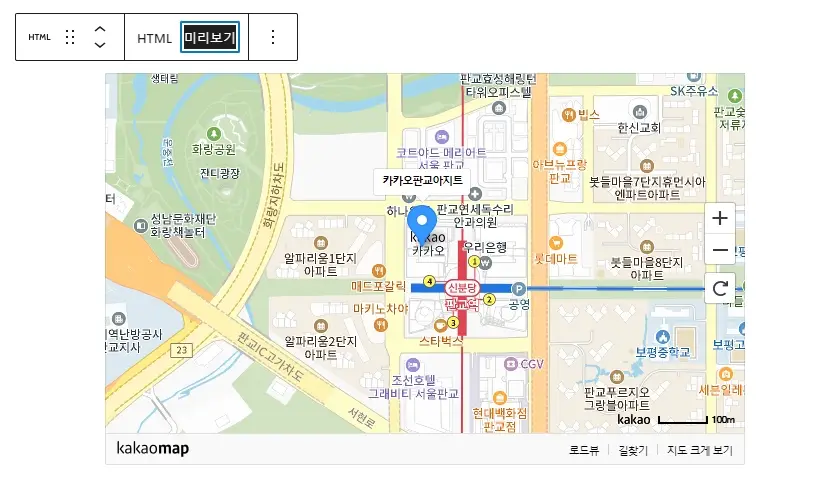Open the HTML block type button
Screen dimensions: 815x484
39,38
